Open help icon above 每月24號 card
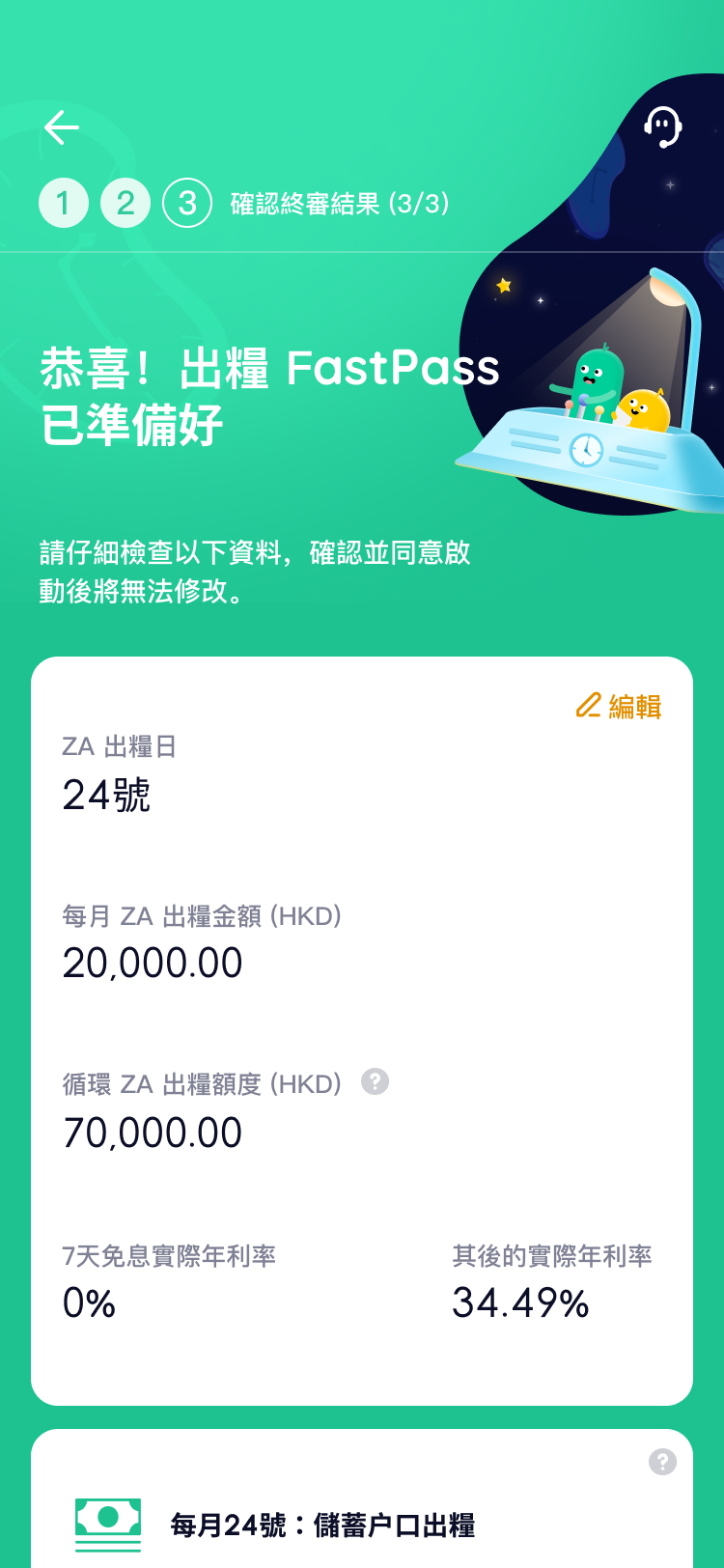The image size is (724, 1568). click(x=662, y=1462)
